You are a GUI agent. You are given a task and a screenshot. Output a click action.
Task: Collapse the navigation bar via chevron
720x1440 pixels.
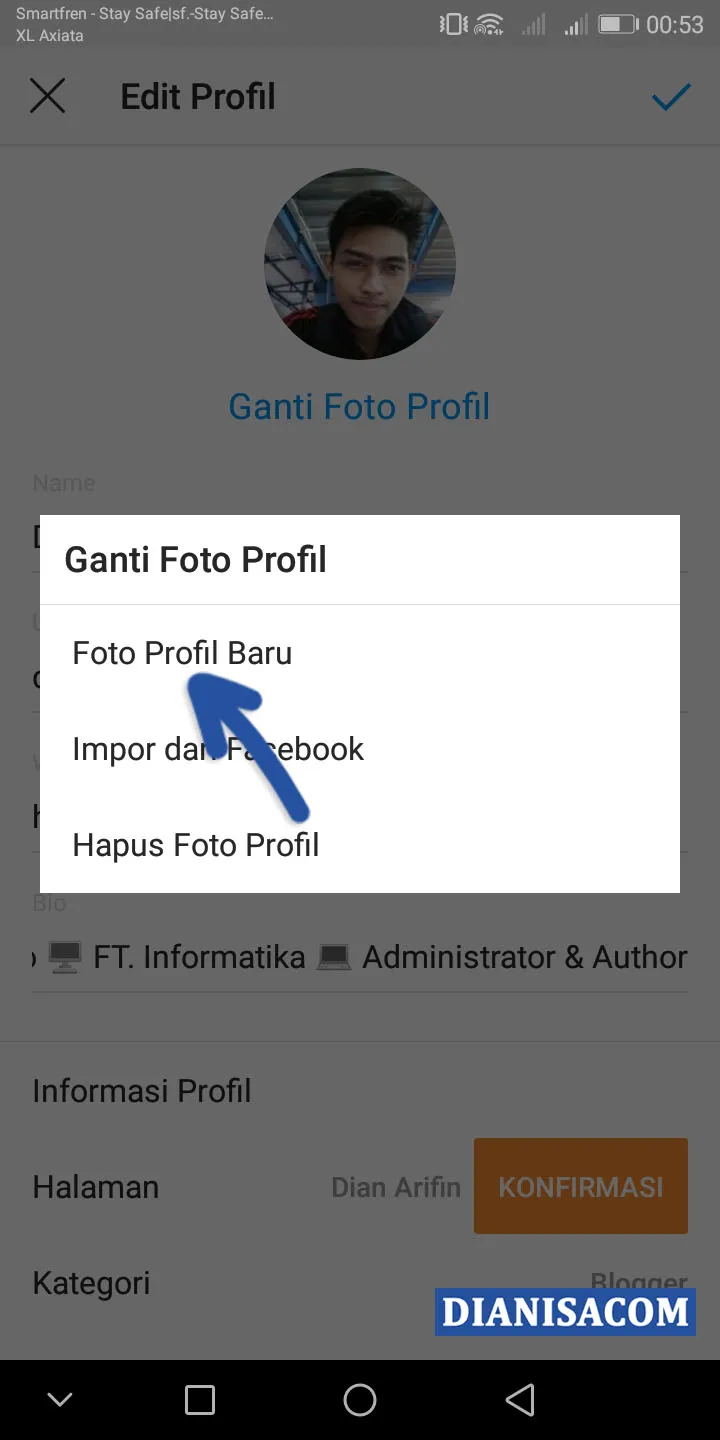click(60, 1400)
